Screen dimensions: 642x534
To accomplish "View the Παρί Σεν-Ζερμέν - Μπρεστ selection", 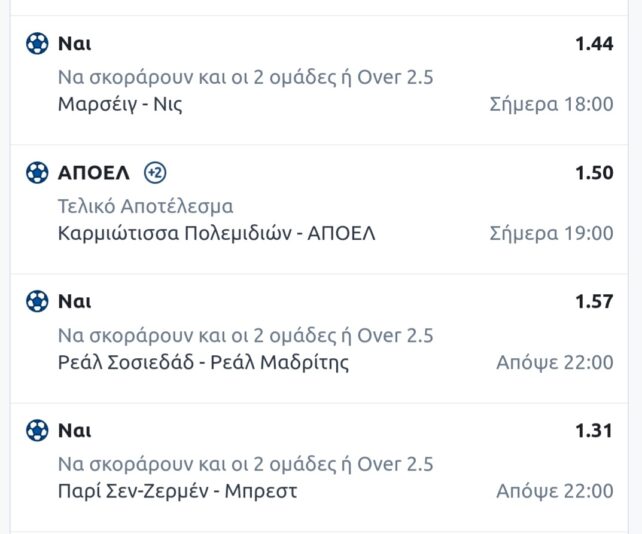I will coord(178,491).
